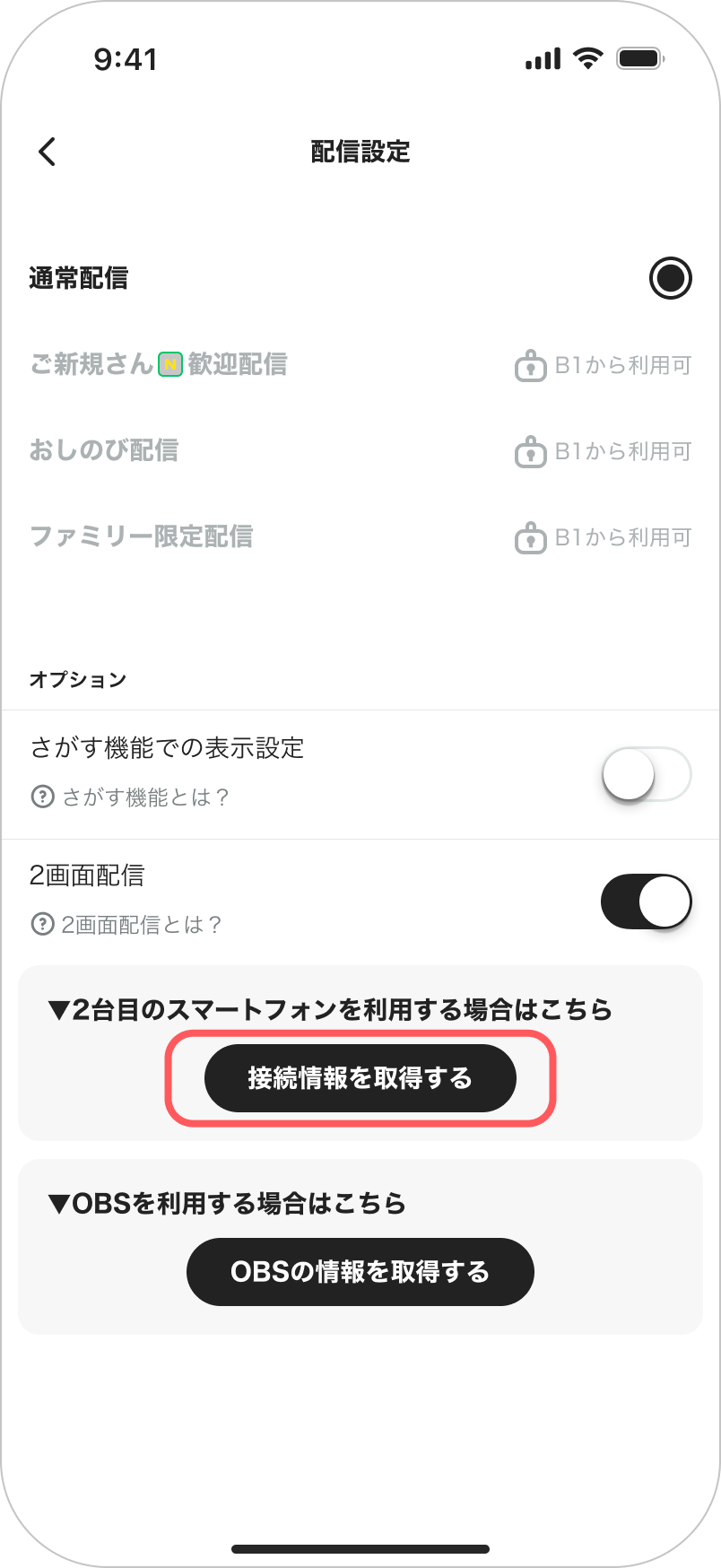Open the さがす機能とは？ help link

131,797
